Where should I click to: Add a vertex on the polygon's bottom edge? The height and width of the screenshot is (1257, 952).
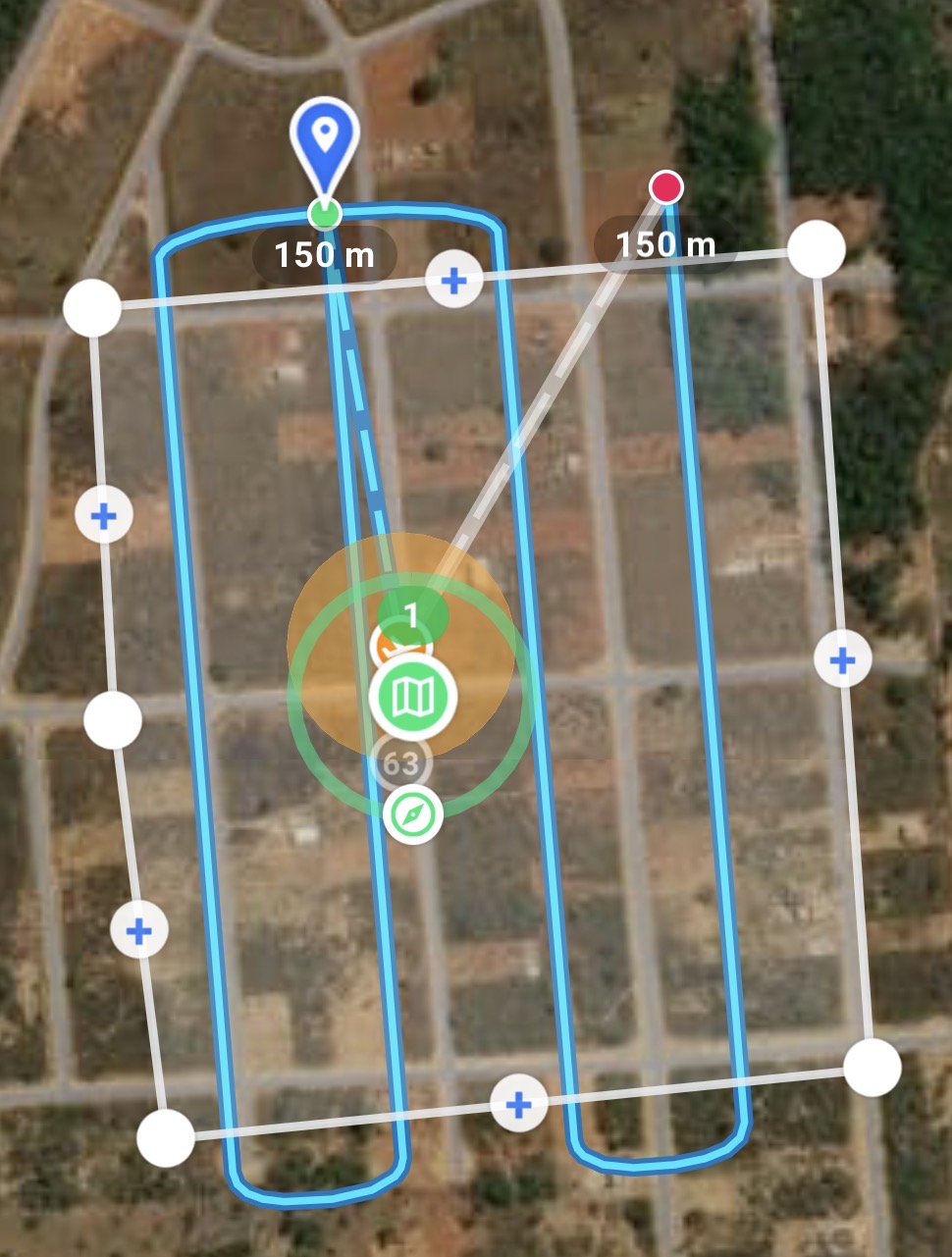518,1104
